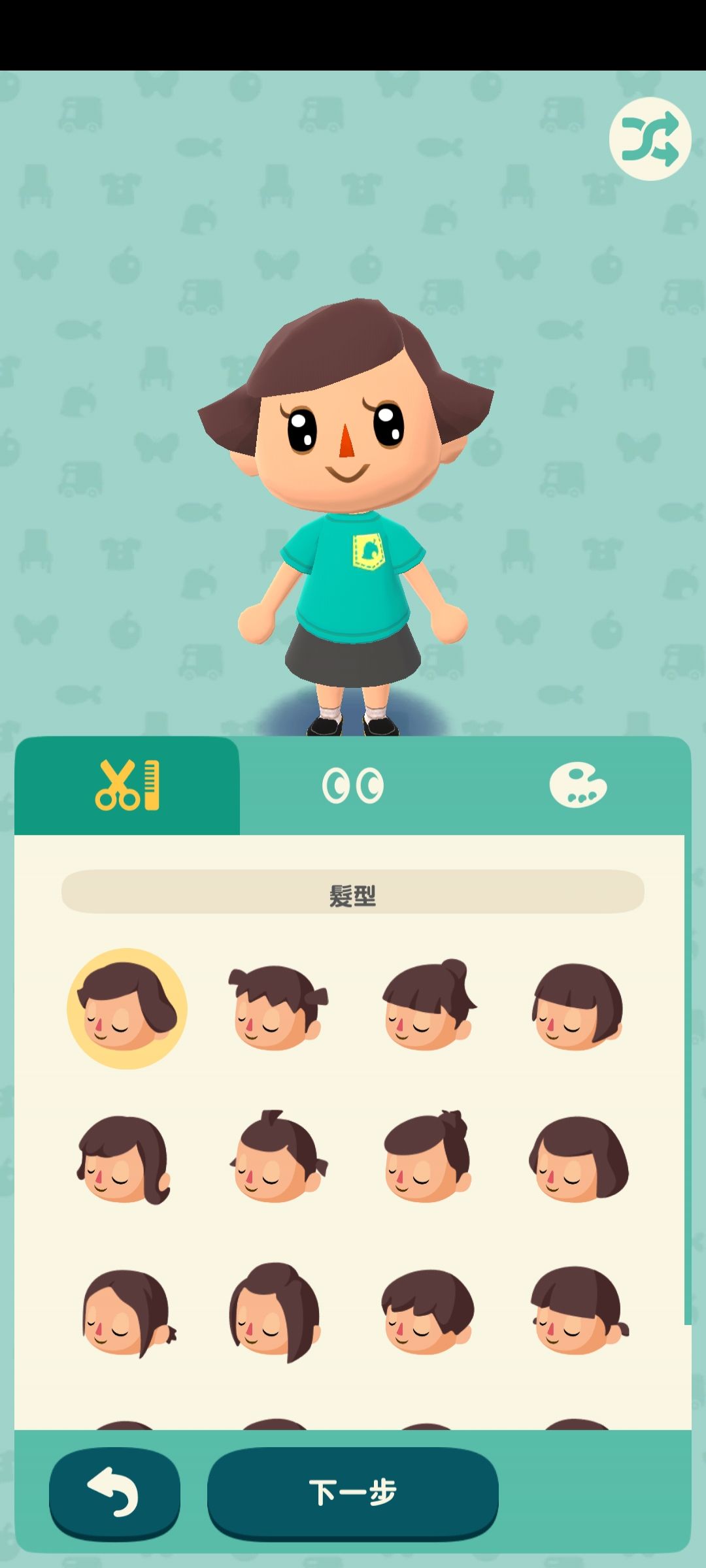Go back with the undo arrow button

coord(114,1493)
